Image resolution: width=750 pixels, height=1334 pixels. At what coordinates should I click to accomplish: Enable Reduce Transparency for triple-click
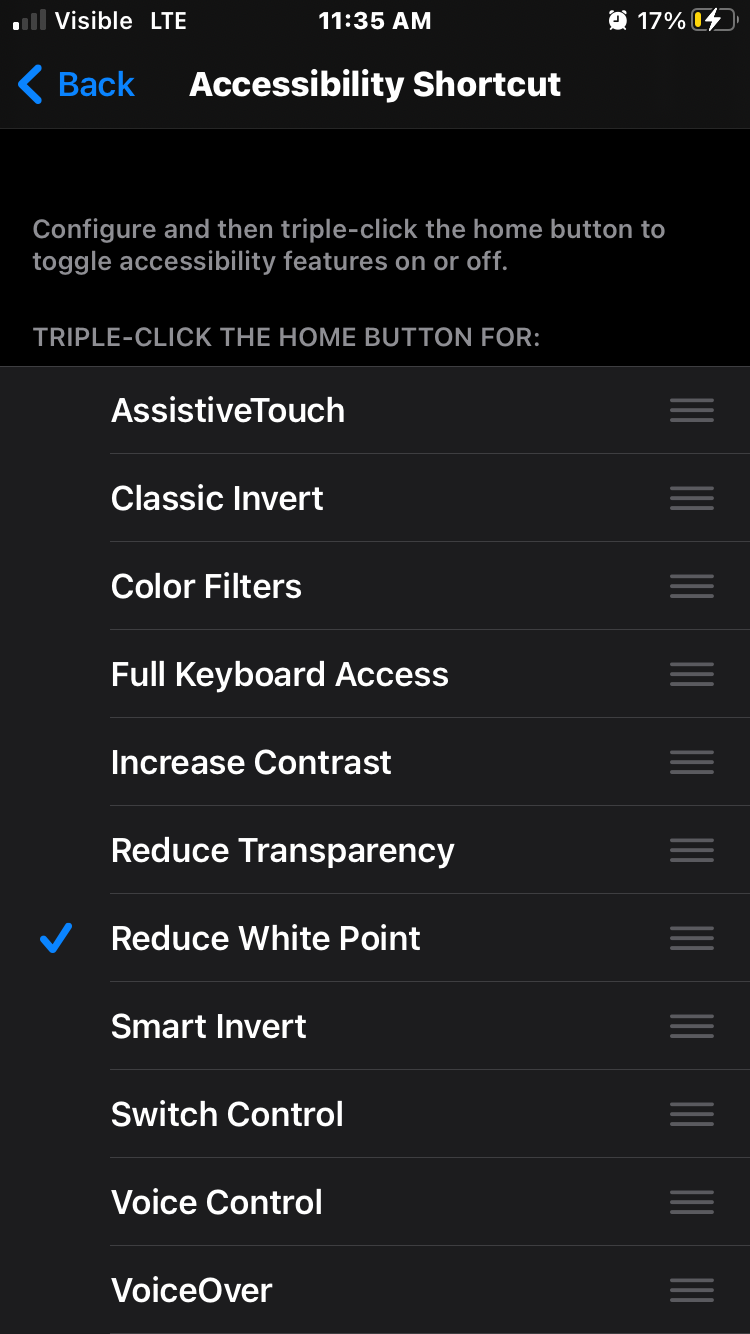point(282,851)
